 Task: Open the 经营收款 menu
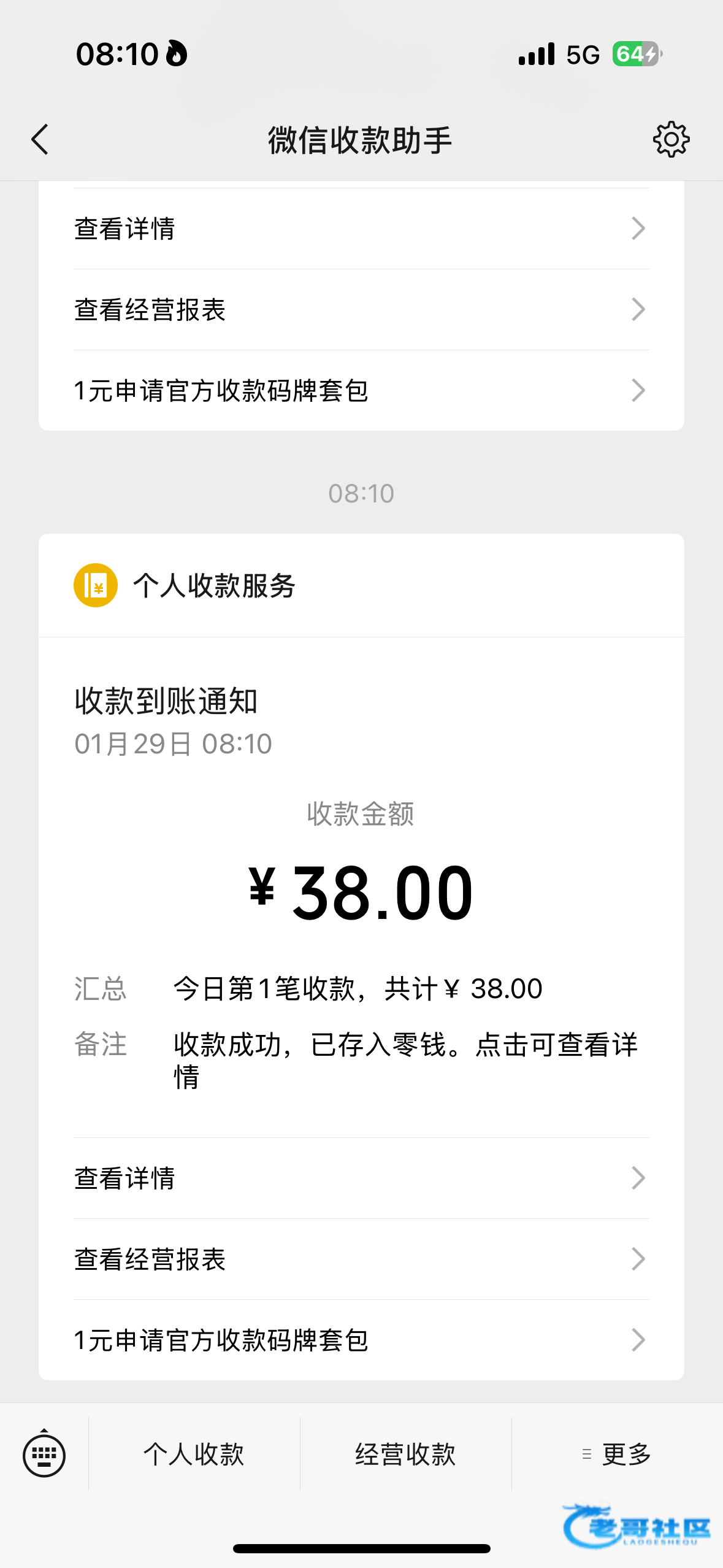tap(405, 1454)
